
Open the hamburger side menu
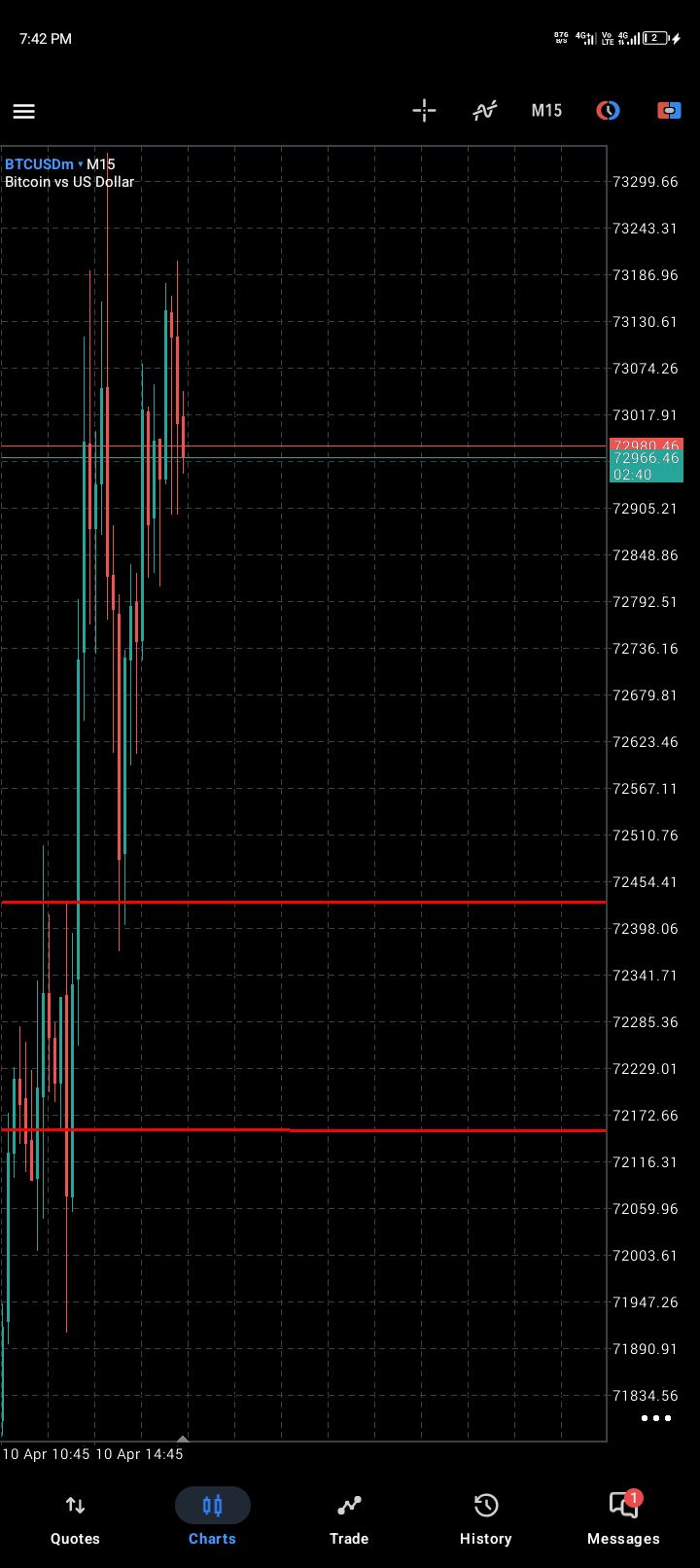[24, 111]
